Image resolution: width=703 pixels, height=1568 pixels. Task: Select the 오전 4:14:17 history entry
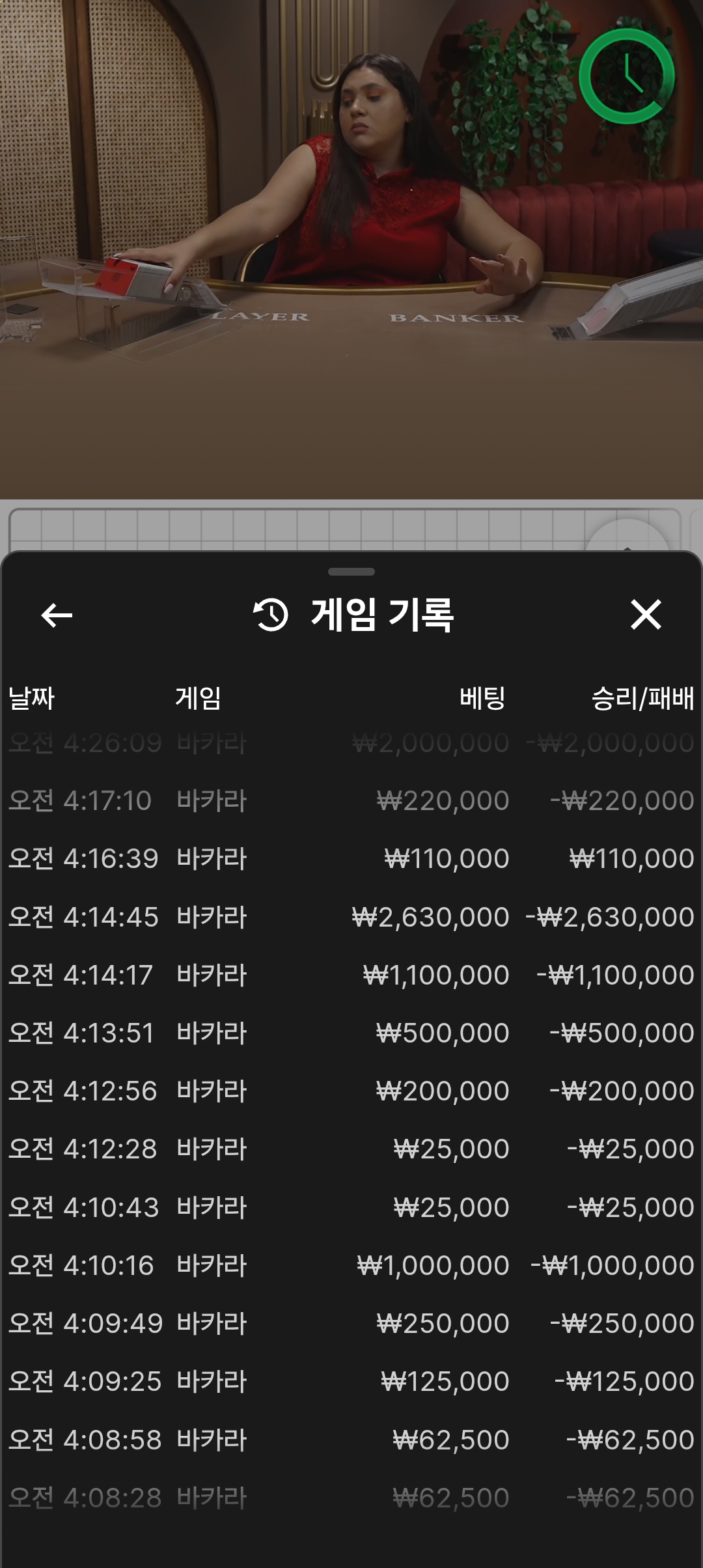tap(351, 975)
